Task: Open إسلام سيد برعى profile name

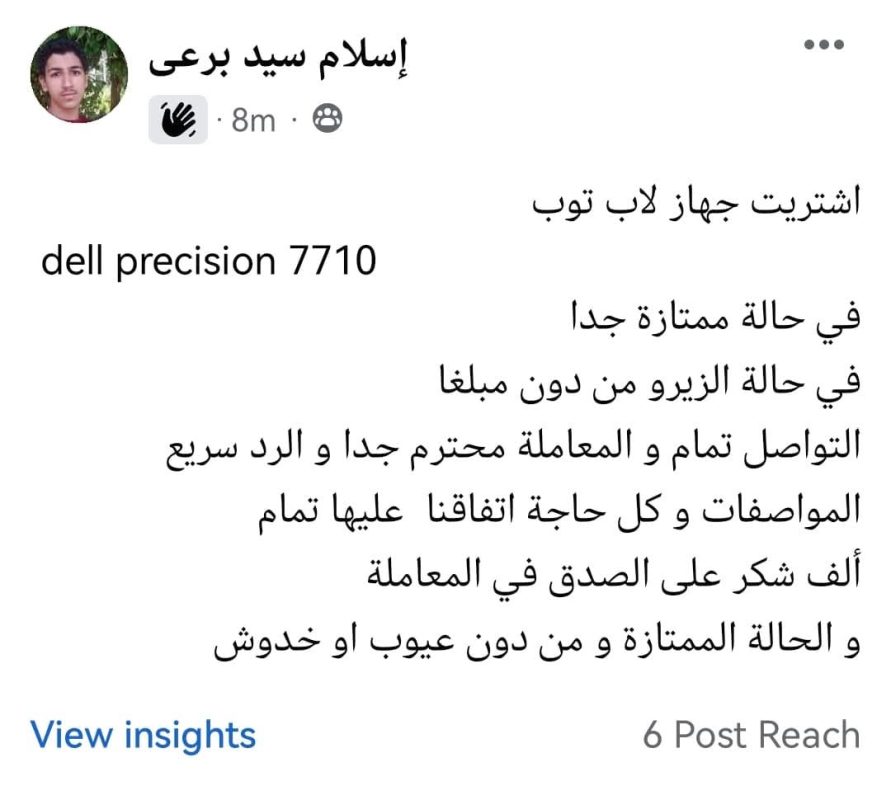Action: [x=278, y=58]
